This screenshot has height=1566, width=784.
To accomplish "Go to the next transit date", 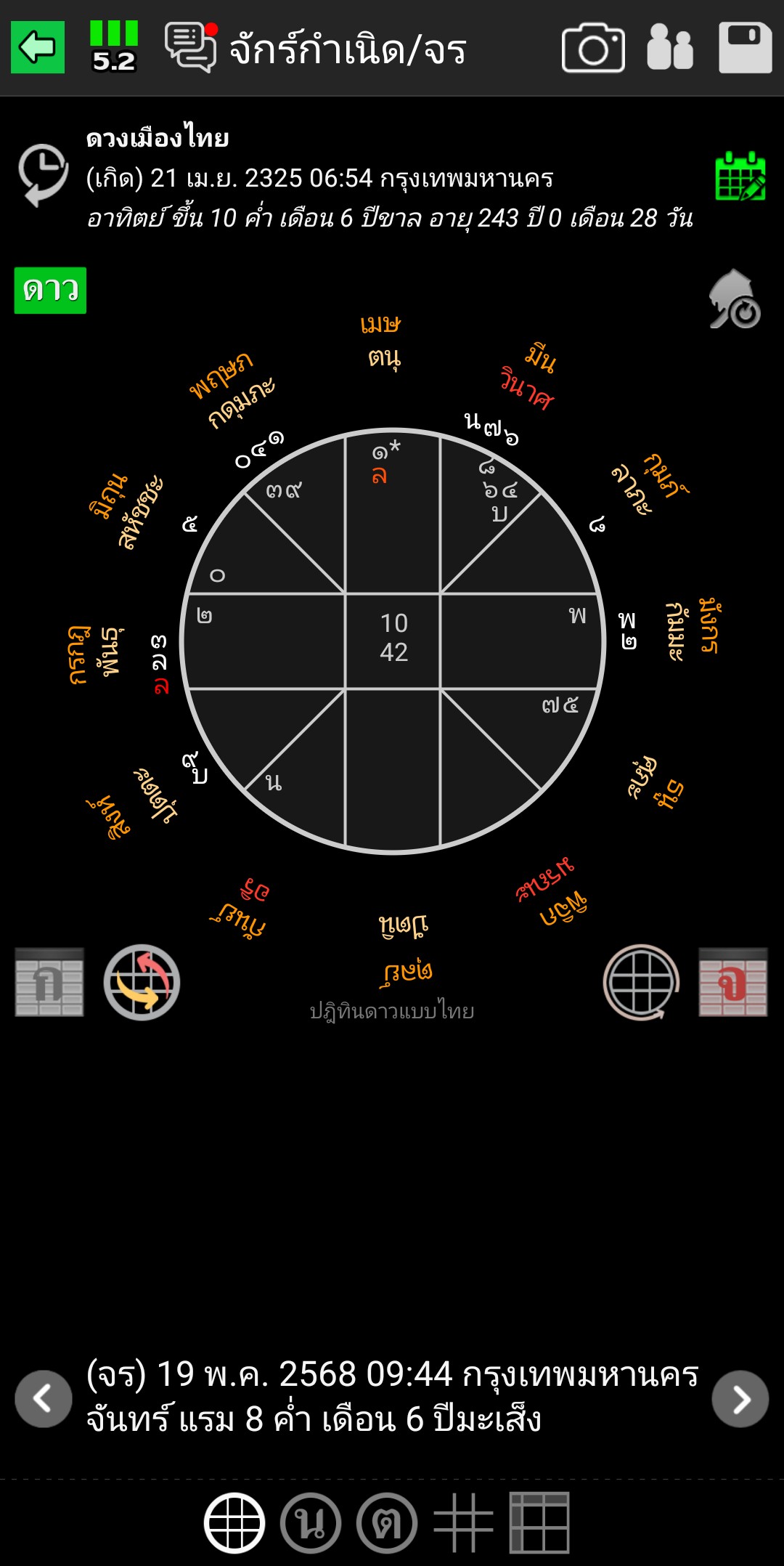I will (x=740, y=1398).
